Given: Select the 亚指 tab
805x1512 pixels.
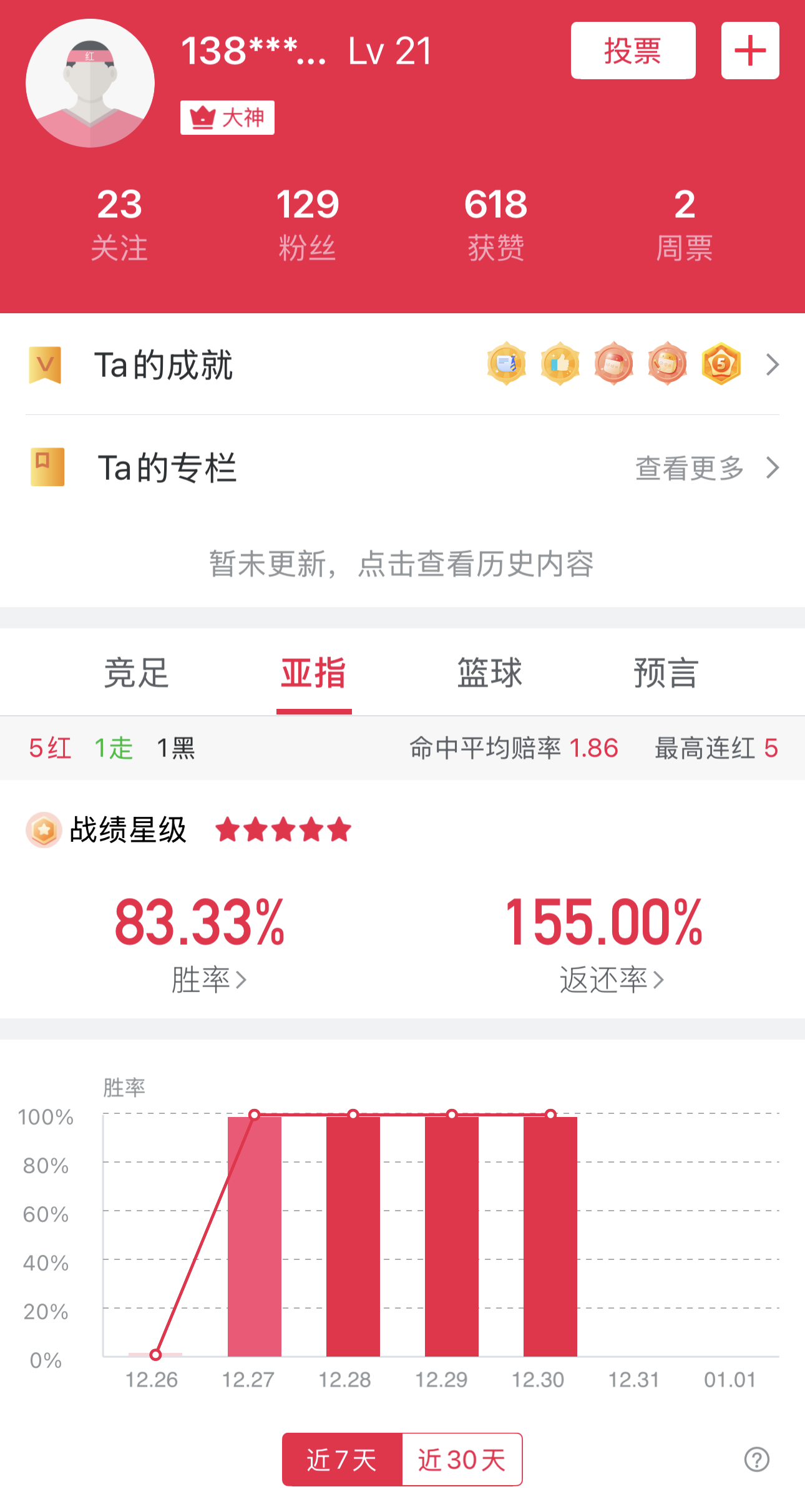Looking at the screenshot, I should (x=313, y=673).
